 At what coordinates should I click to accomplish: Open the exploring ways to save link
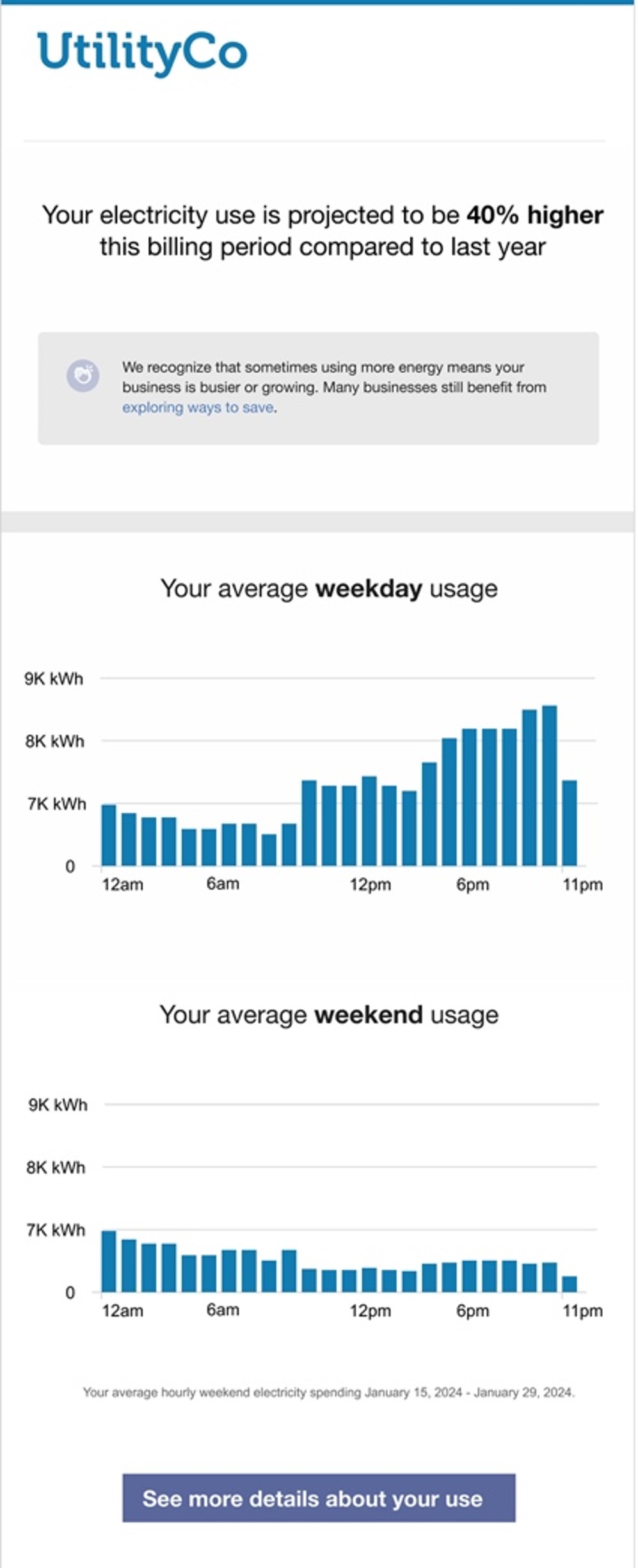[198, 408]
